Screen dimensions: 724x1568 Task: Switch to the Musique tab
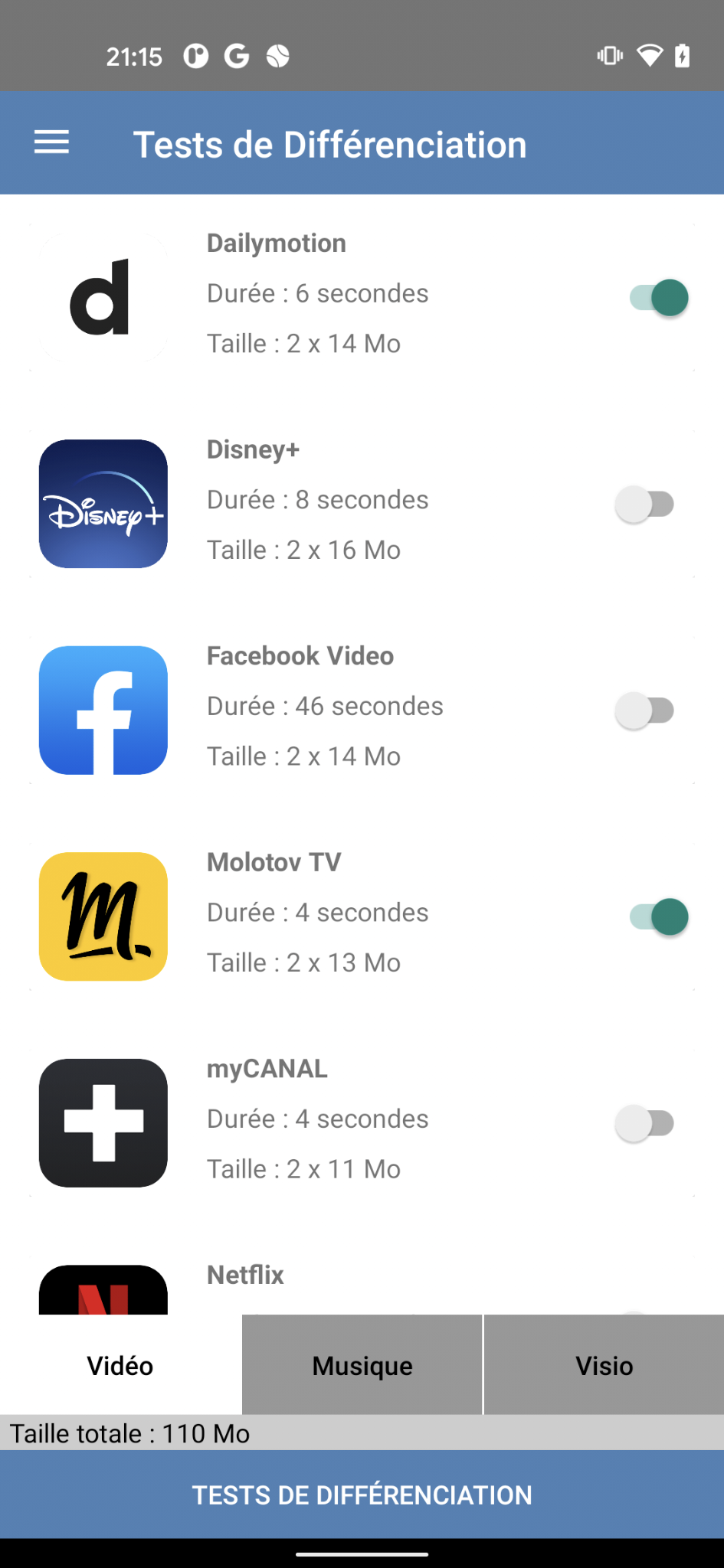click(362, 1365)
